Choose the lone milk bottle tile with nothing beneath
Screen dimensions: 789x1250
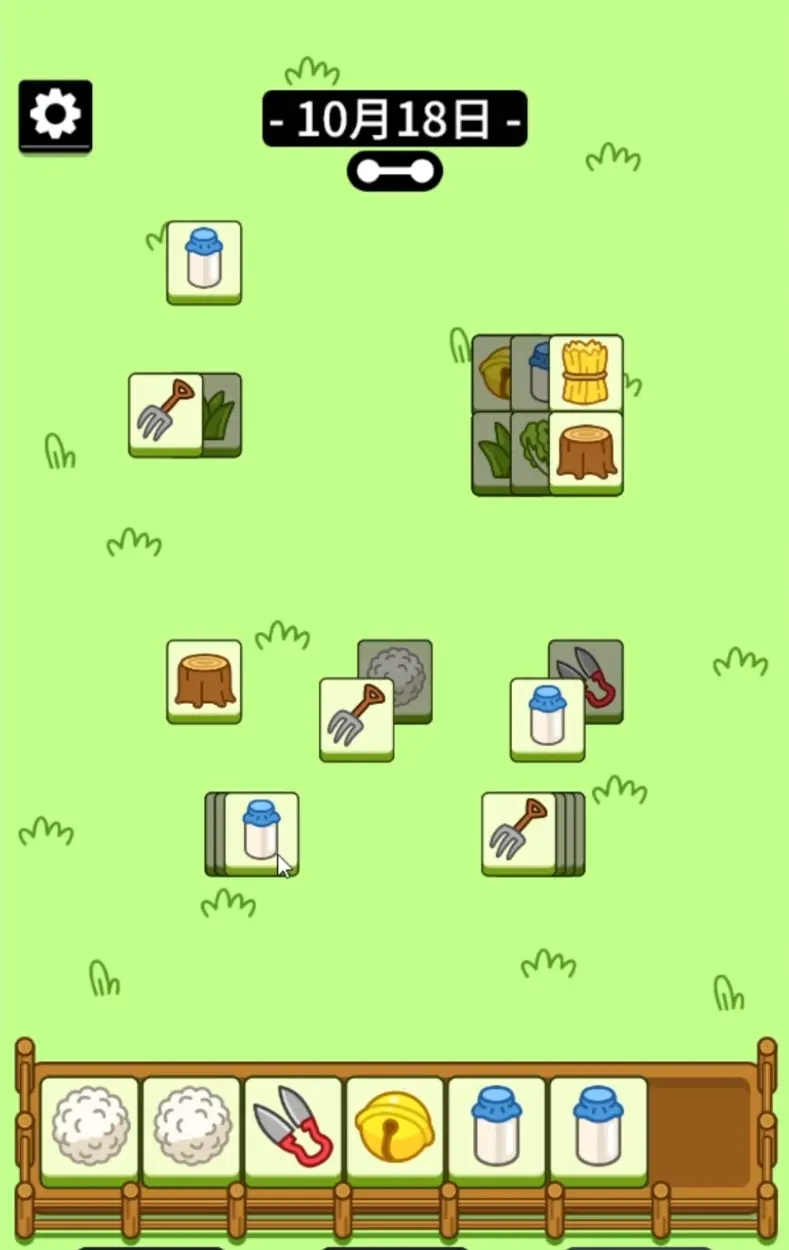point(204,261)
